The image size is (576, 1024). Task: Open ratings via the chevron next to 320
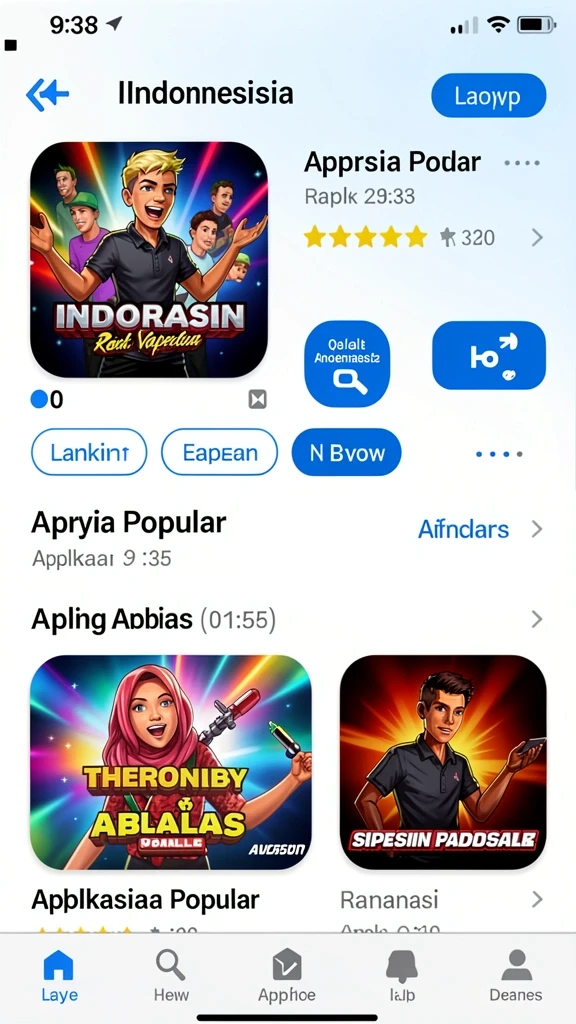[537, 238]
